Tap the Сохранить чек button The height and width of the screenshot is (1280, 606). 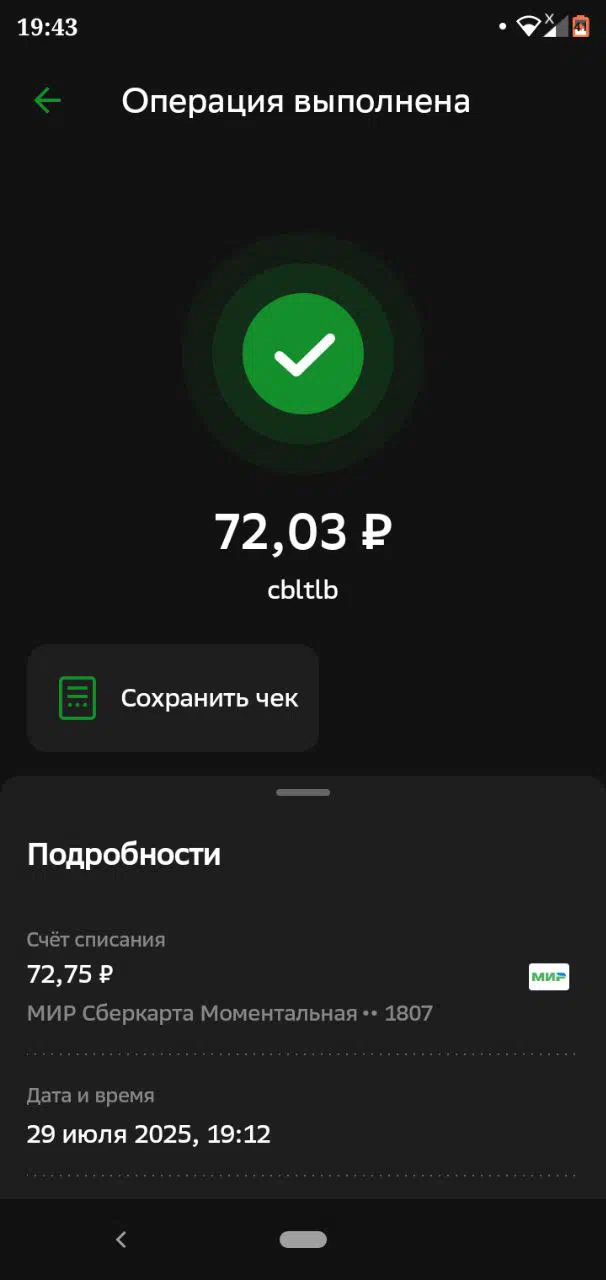tap(173, 698)
